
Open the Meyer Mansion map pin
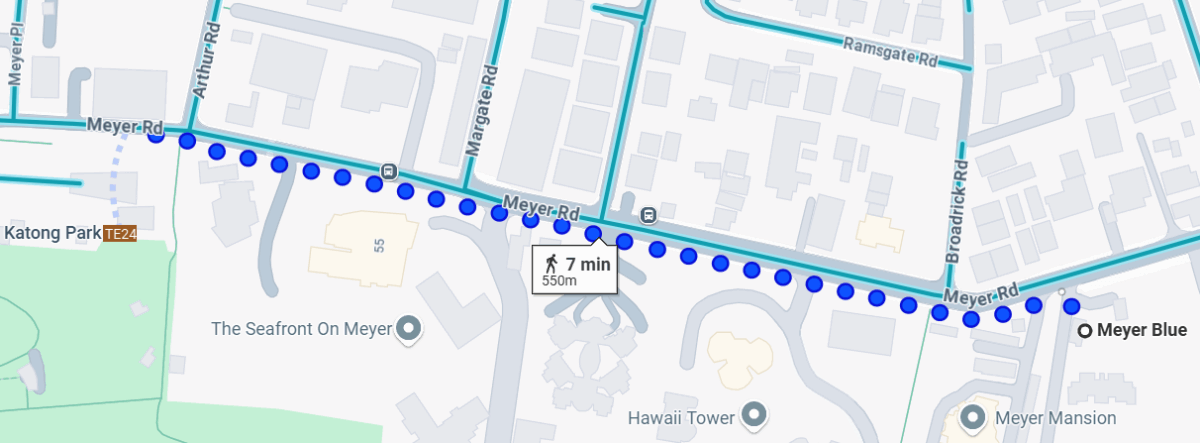pyautogui.click(x=972, y=417)
